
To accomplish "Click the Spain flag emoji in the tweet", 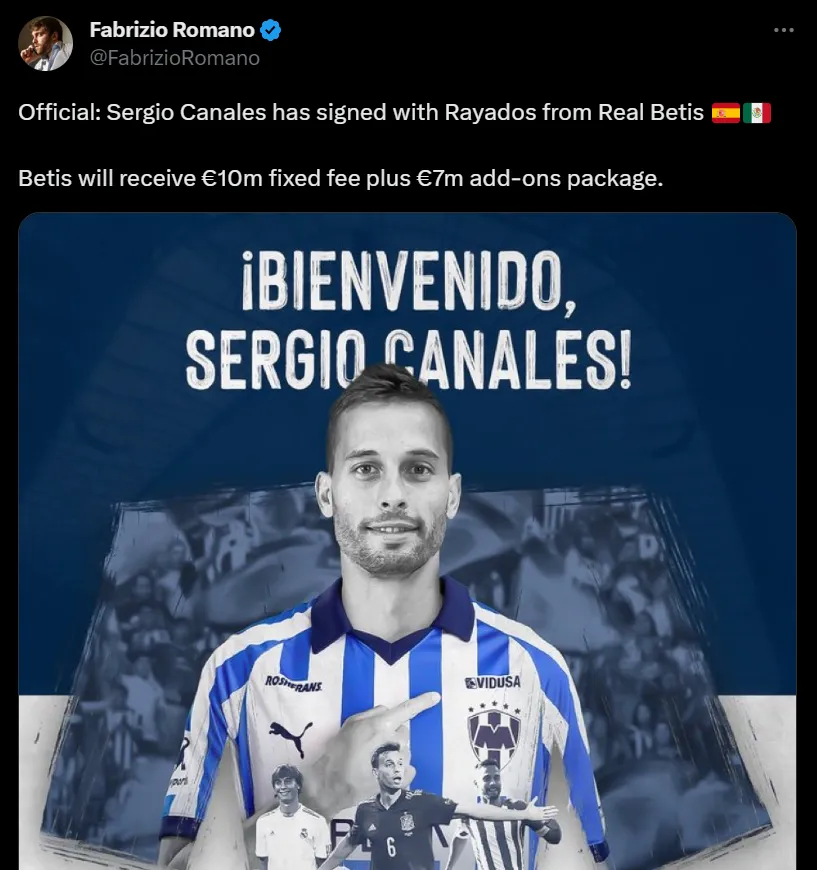I will coord(726,112).
